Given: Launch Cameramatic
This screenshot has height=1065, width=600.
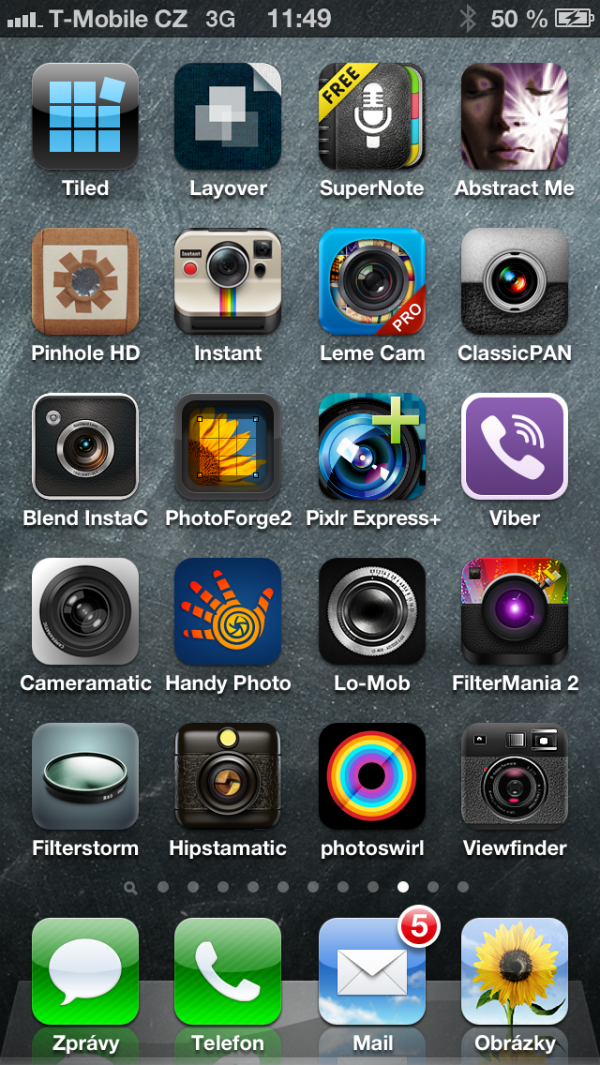Looking at the screenshot, I should pos(85,611).
